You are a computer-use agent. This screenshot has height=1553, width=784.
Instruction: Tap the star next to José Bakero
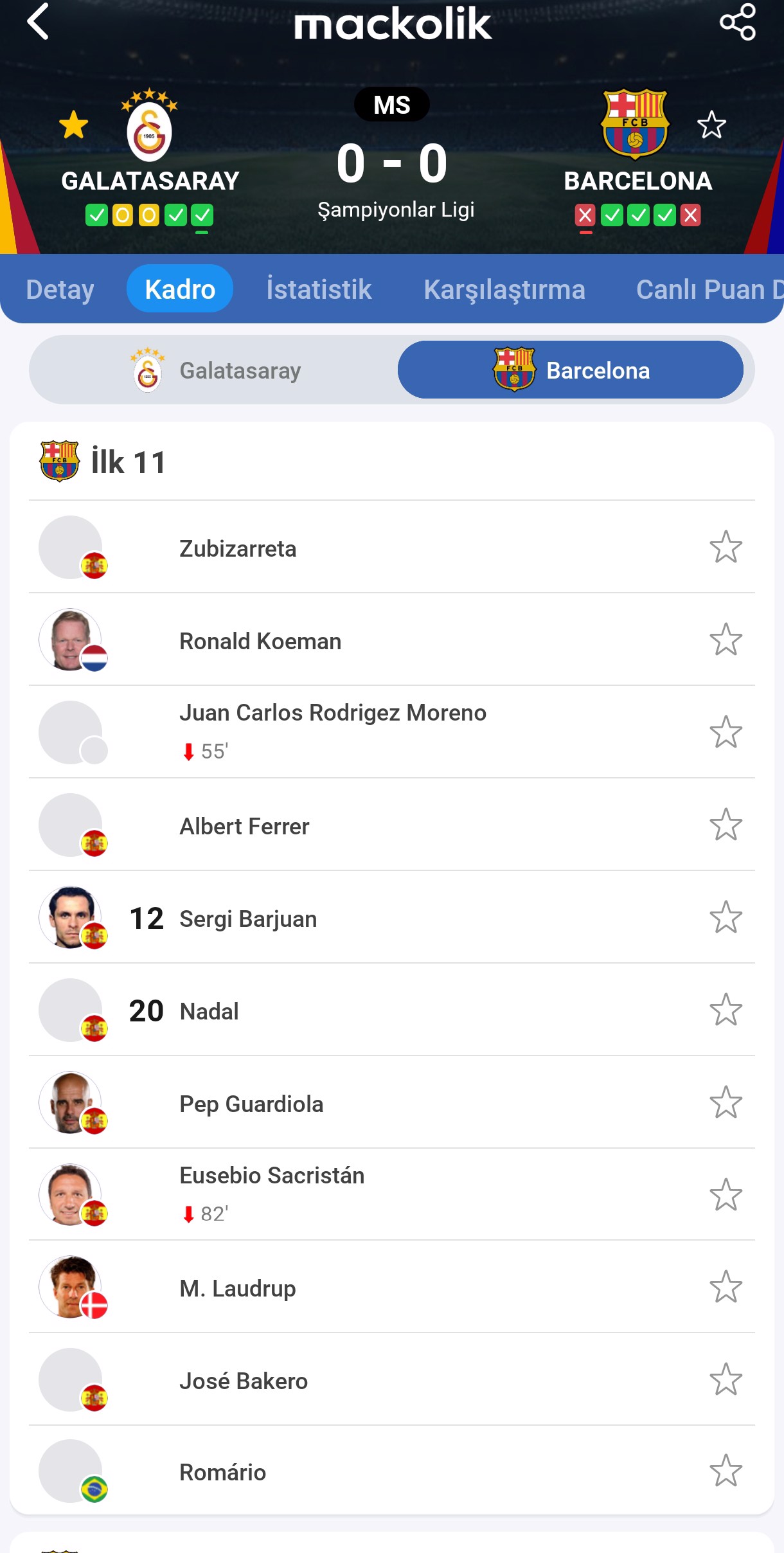coord(726,1379)
